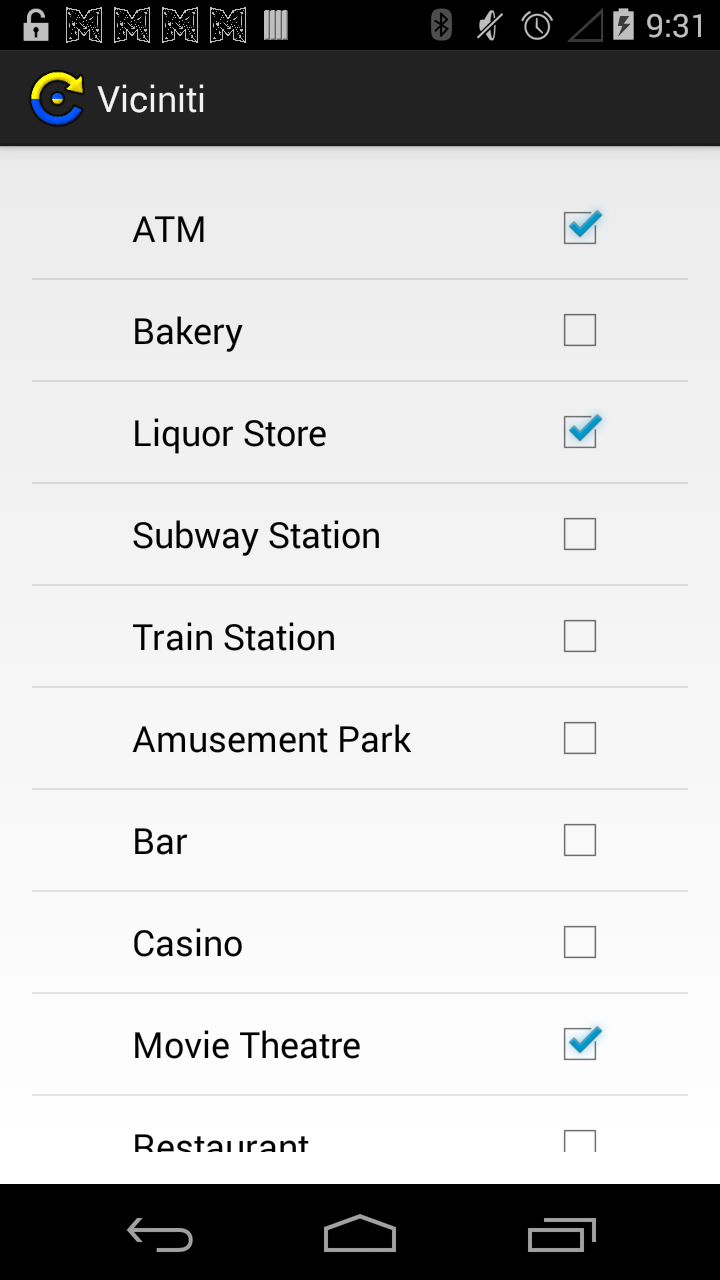
Task: Open recent apps from navigation bar
Action: pos(561,1234)
